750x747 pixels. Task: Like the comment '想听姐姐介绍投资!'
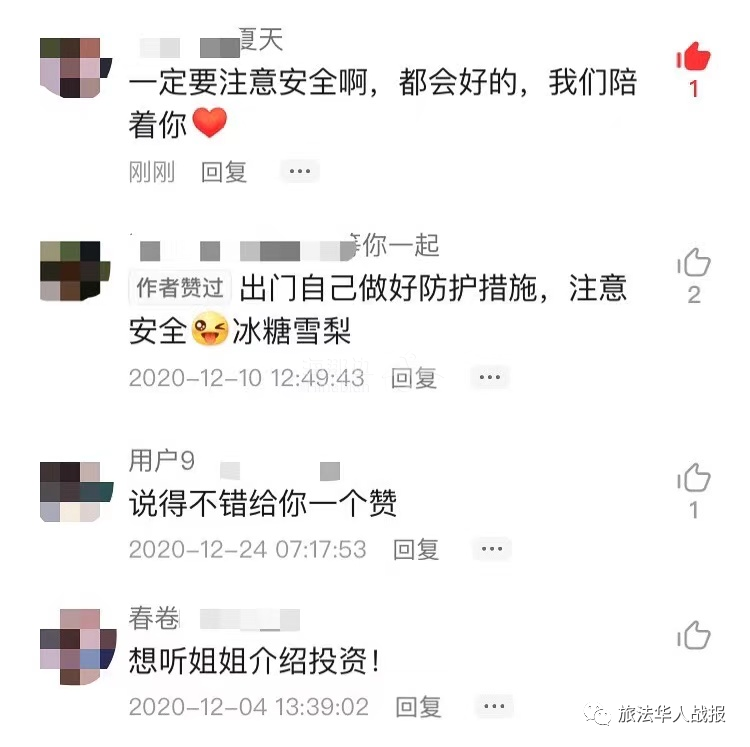pyautogui.click(x=693, y=635)
